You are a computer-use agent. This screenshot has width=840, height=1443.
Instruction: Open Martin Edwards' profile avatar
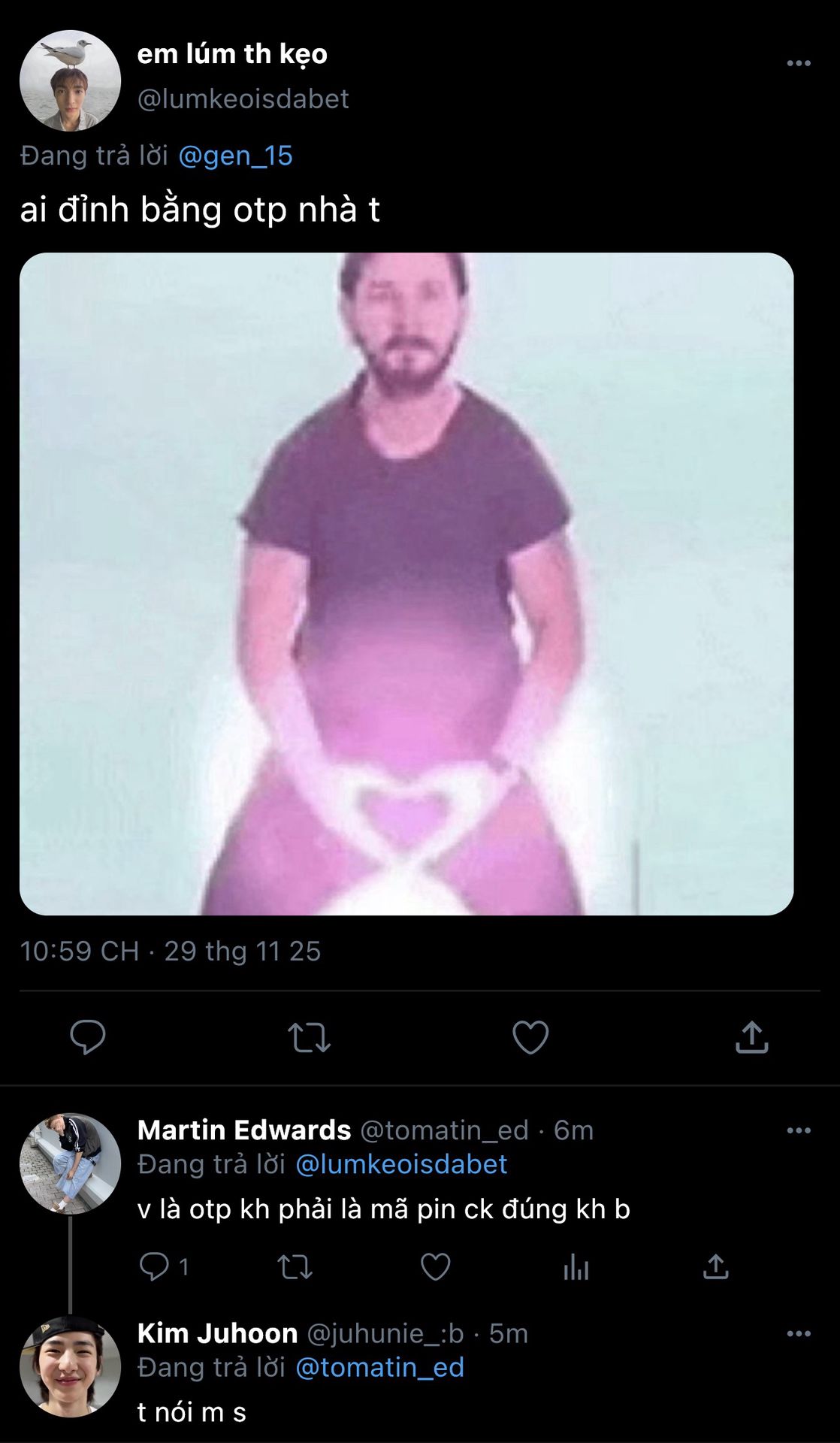click(x=70, y=1163)
